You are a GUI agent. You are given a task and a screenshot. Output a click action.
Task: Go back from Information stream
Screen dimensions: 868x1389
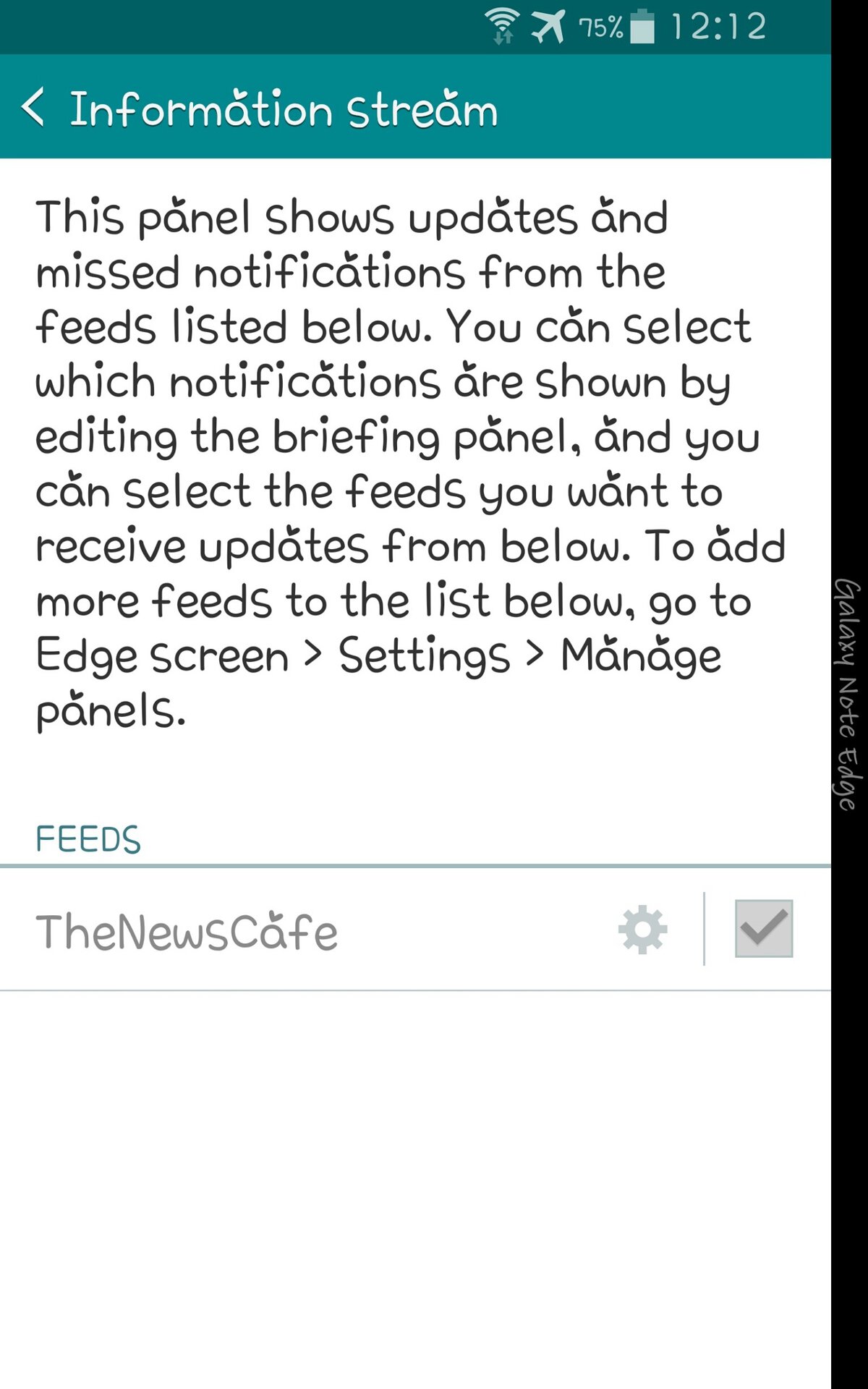(x=35, y=107)
